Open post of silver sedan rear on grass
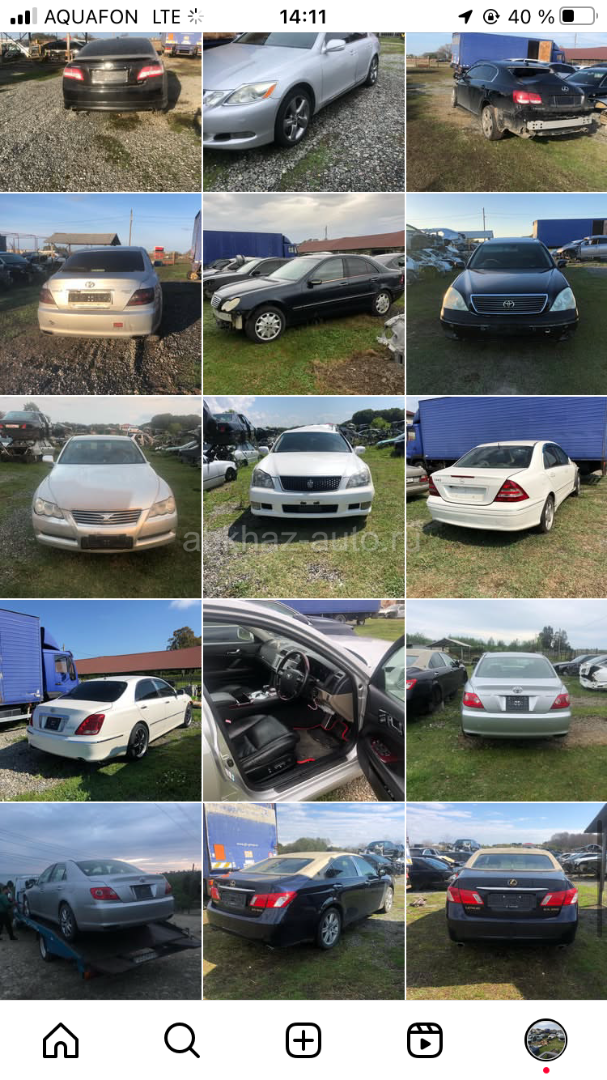Viewport: 607px width, 1080px height. [507, 700]
